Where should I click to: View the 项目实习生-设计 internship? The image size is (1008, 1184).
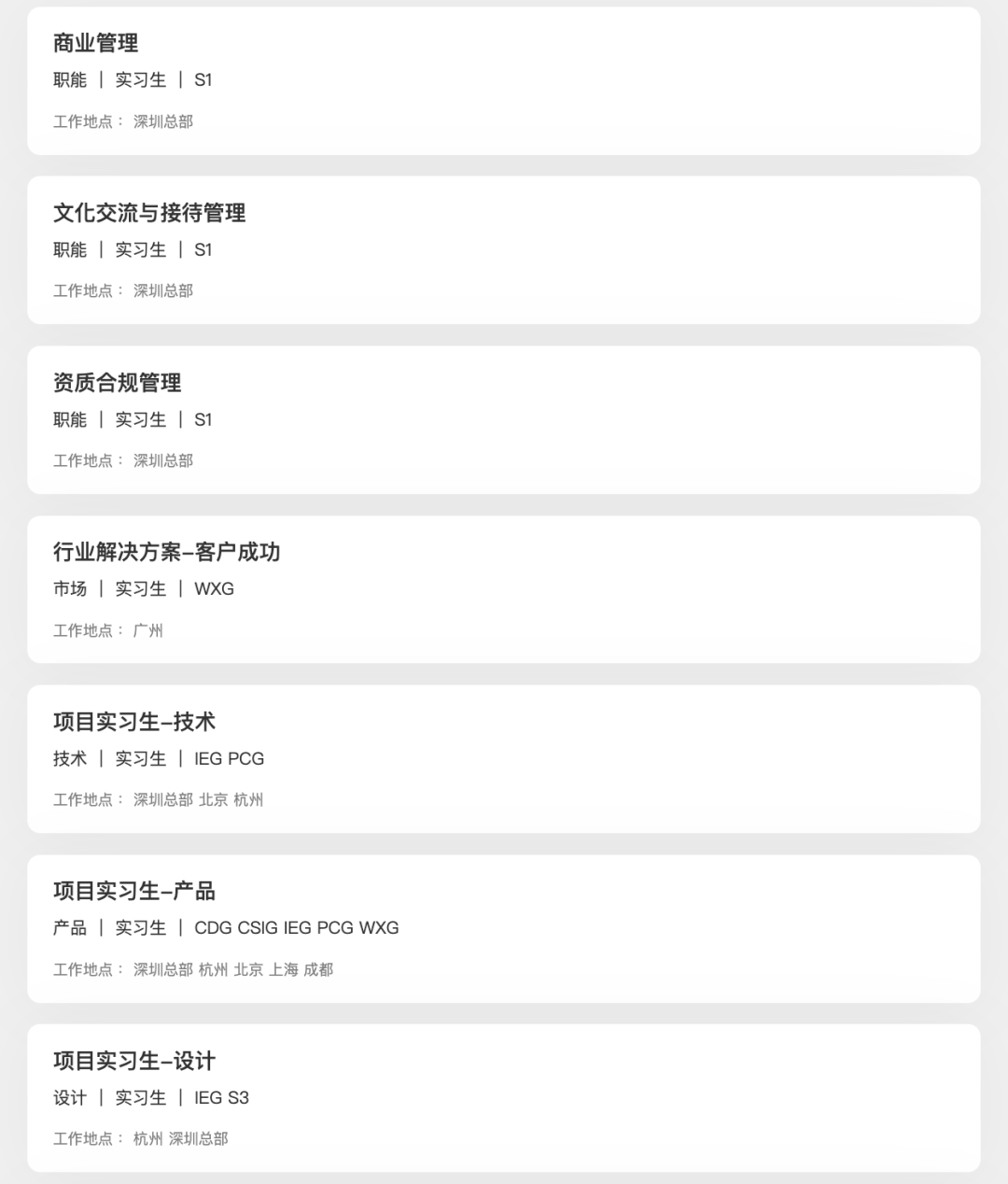coord(133,1062)
